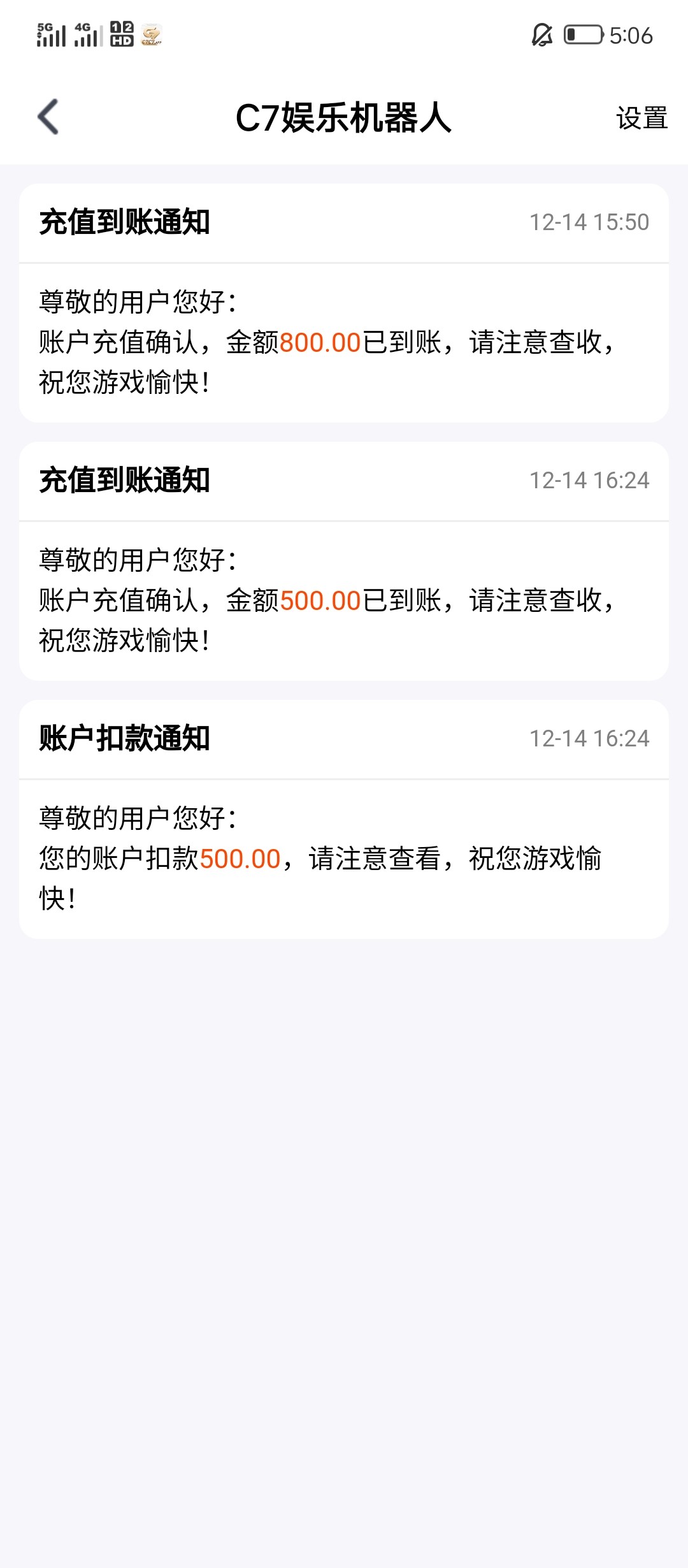The image size is (688, 1568).
Task: Open 设置 at top right
Action: (641, 117)
